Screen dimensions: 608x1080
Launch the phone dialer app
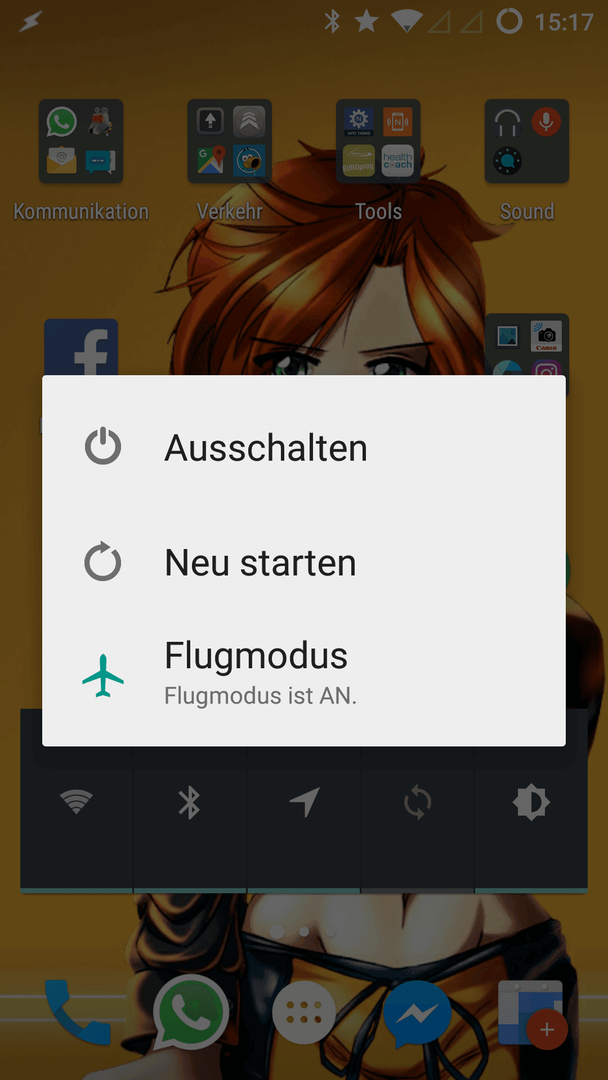pos(77,1012)
